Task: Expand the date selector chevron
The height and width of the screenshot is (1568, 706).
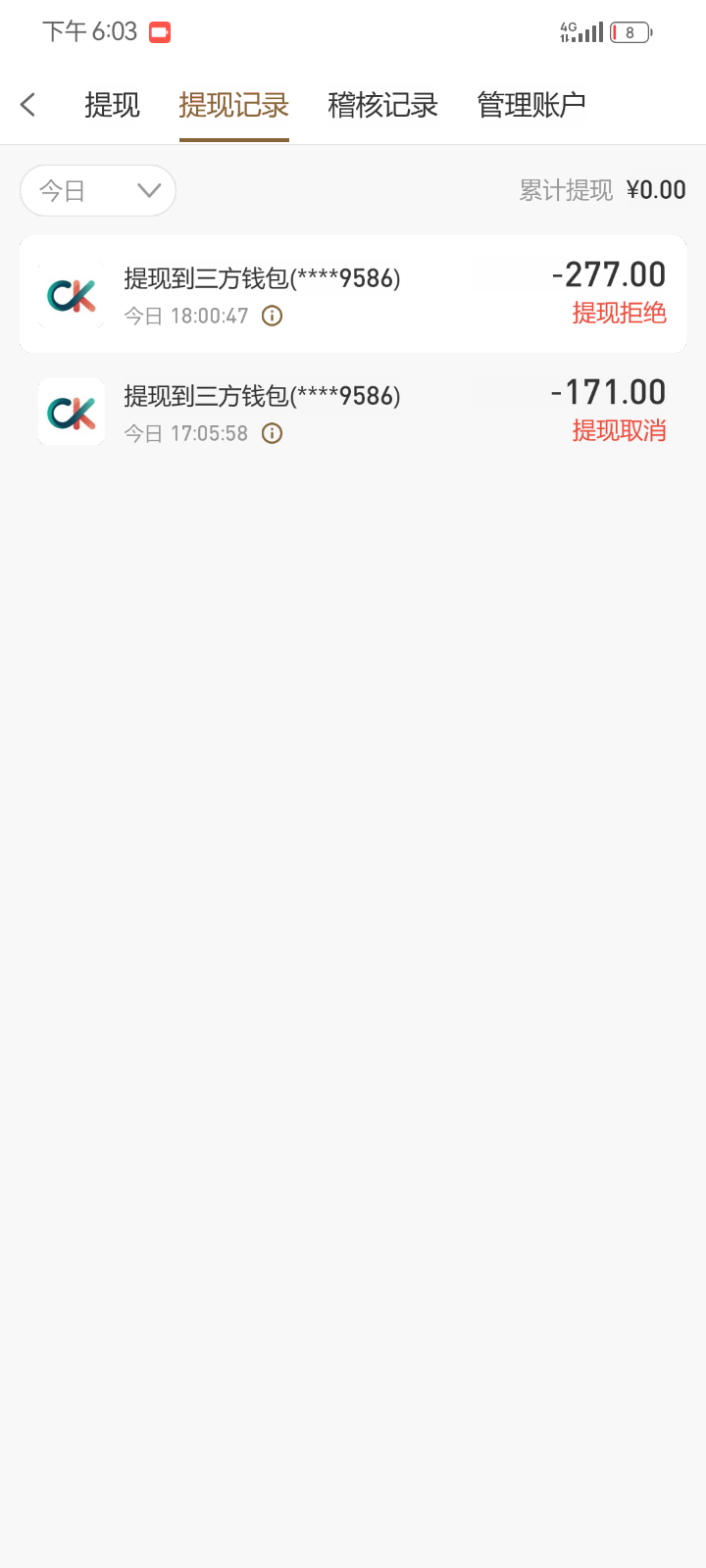Action: click(149, 191)
